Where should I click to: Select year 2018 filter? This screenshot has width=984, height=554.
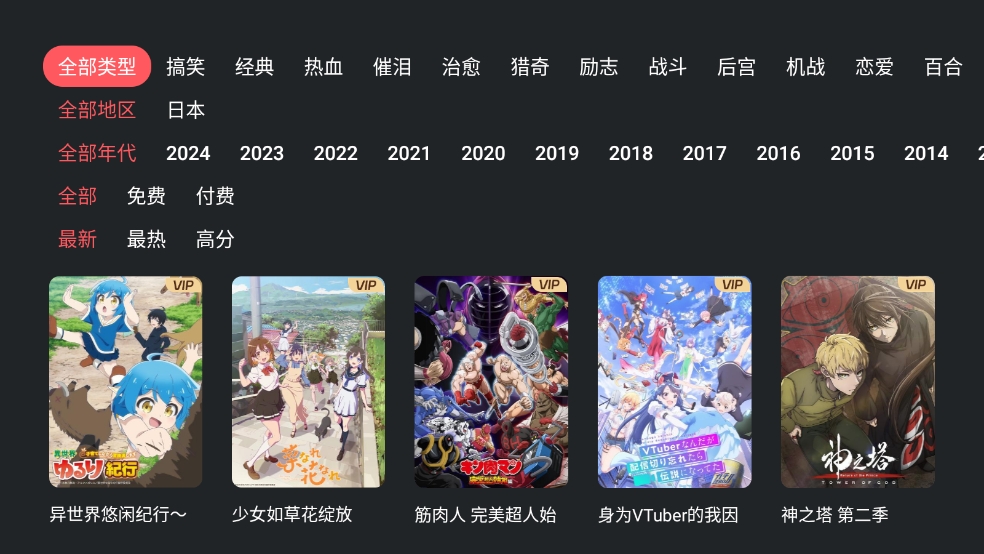tap(630, 153)
